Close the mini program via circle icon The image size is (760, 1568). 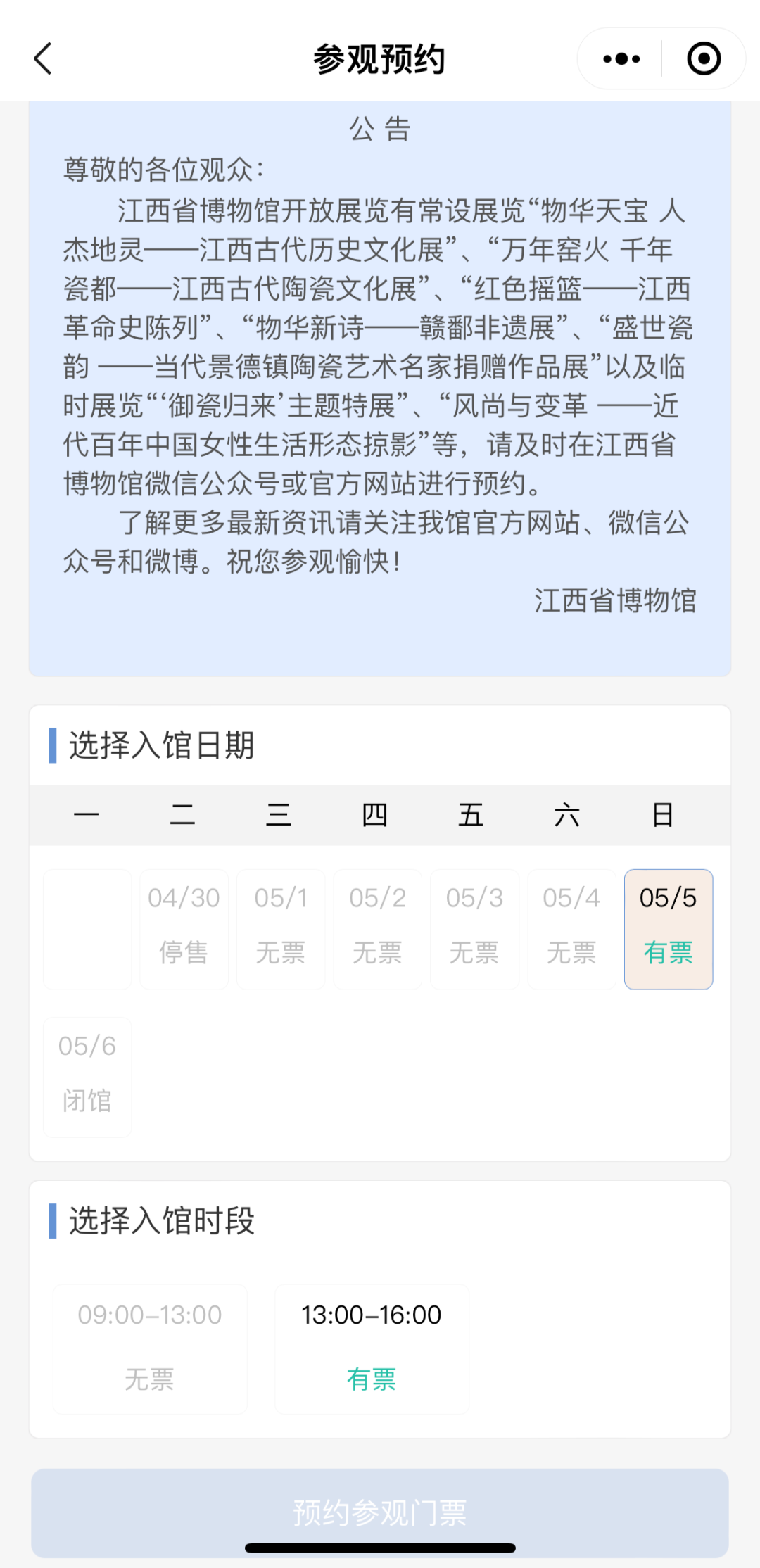704,58
